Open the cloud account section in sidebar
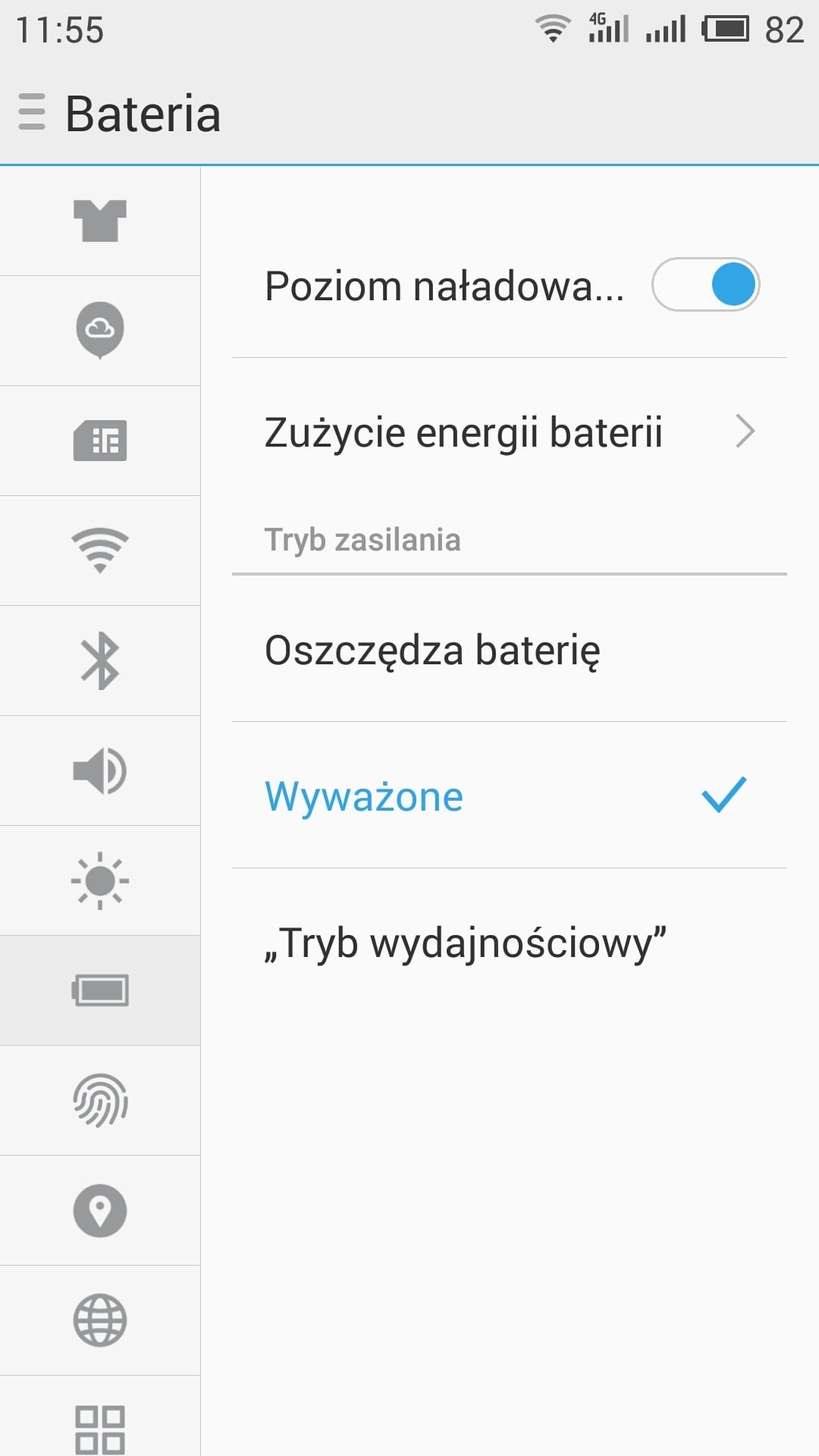 coord(100,331)
